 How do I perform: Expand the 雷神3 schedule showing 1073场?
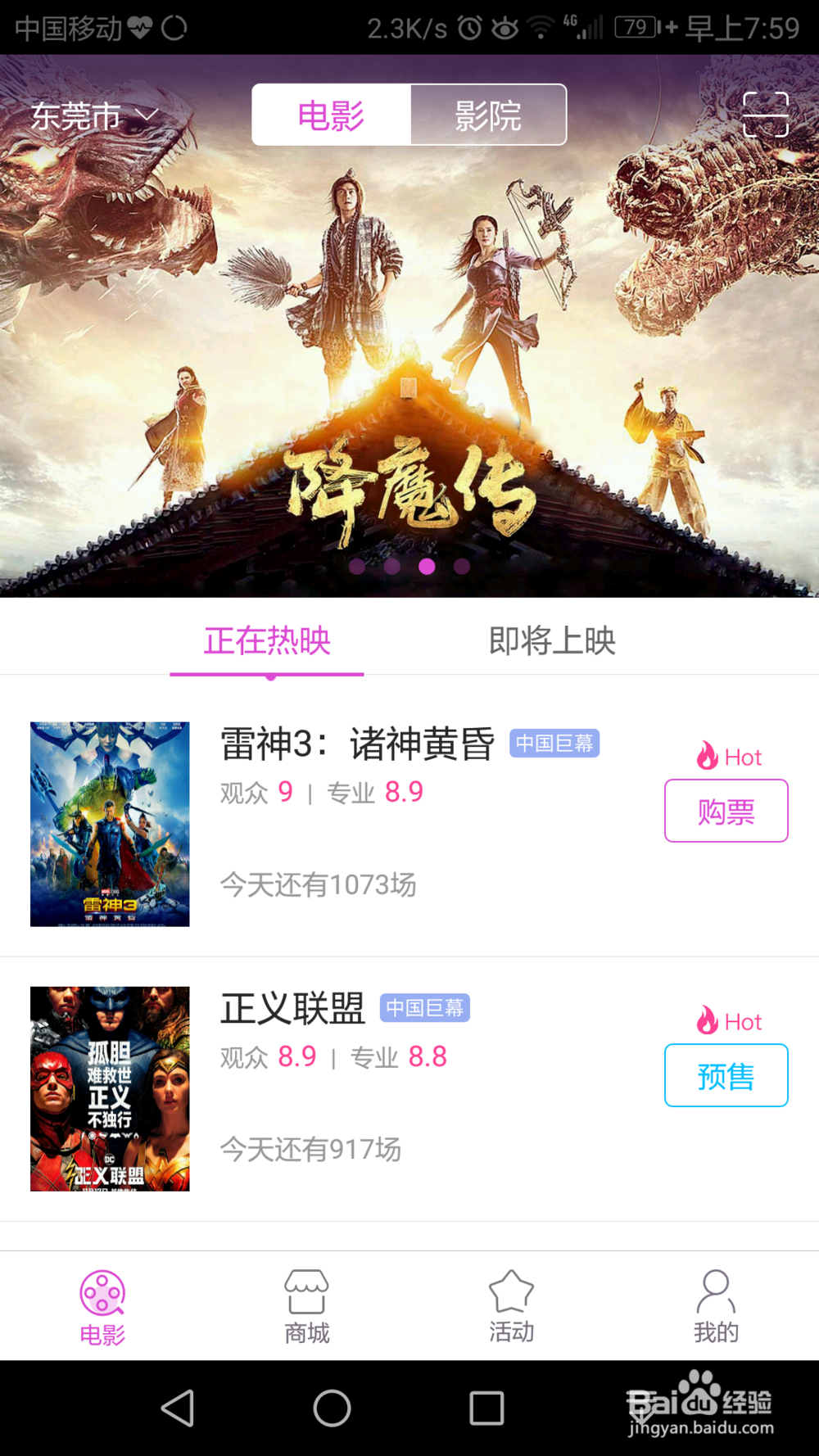coord(318,885)
